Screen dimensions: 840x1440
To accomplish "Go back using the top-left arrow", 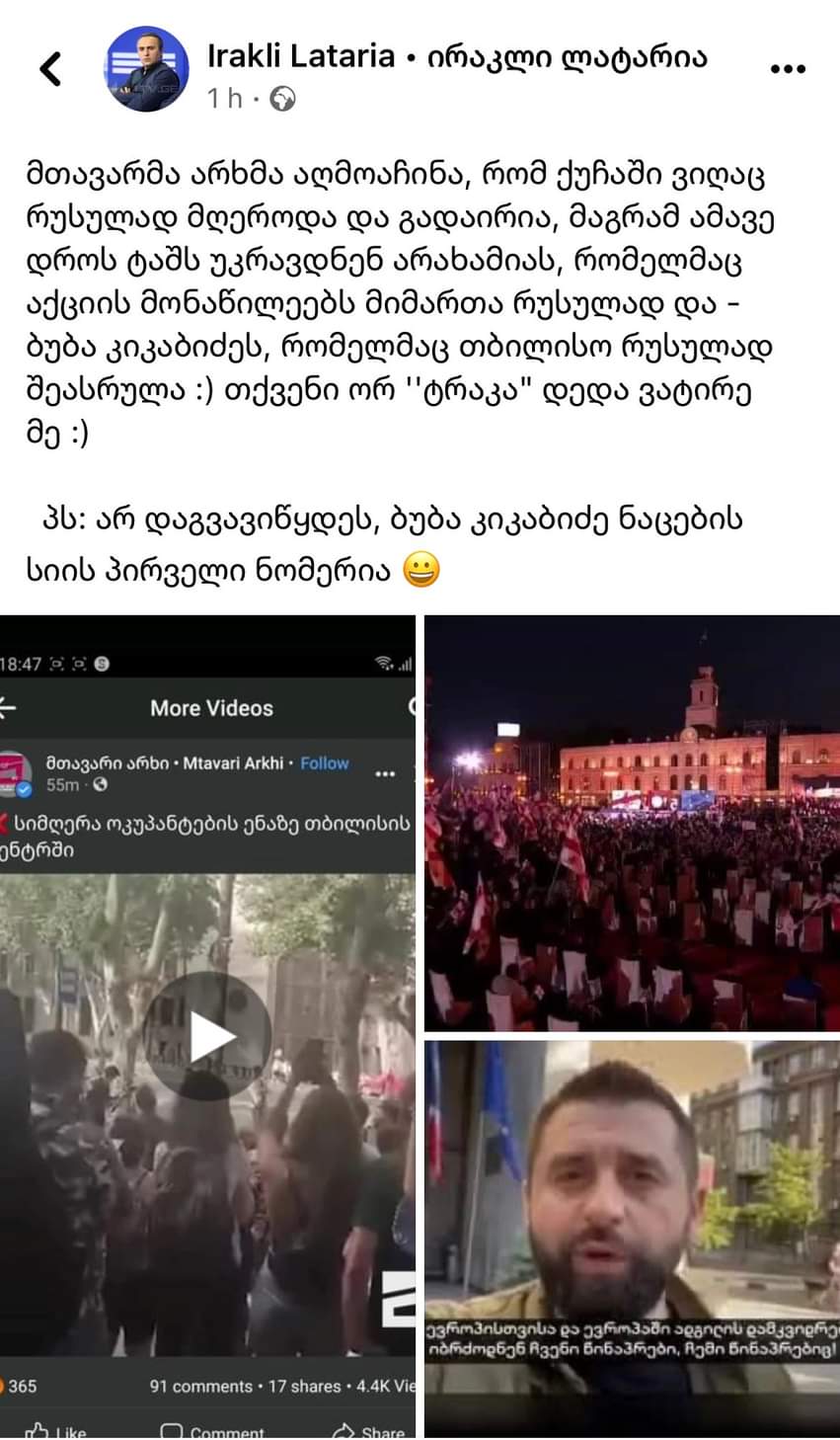I will [49, 69].
